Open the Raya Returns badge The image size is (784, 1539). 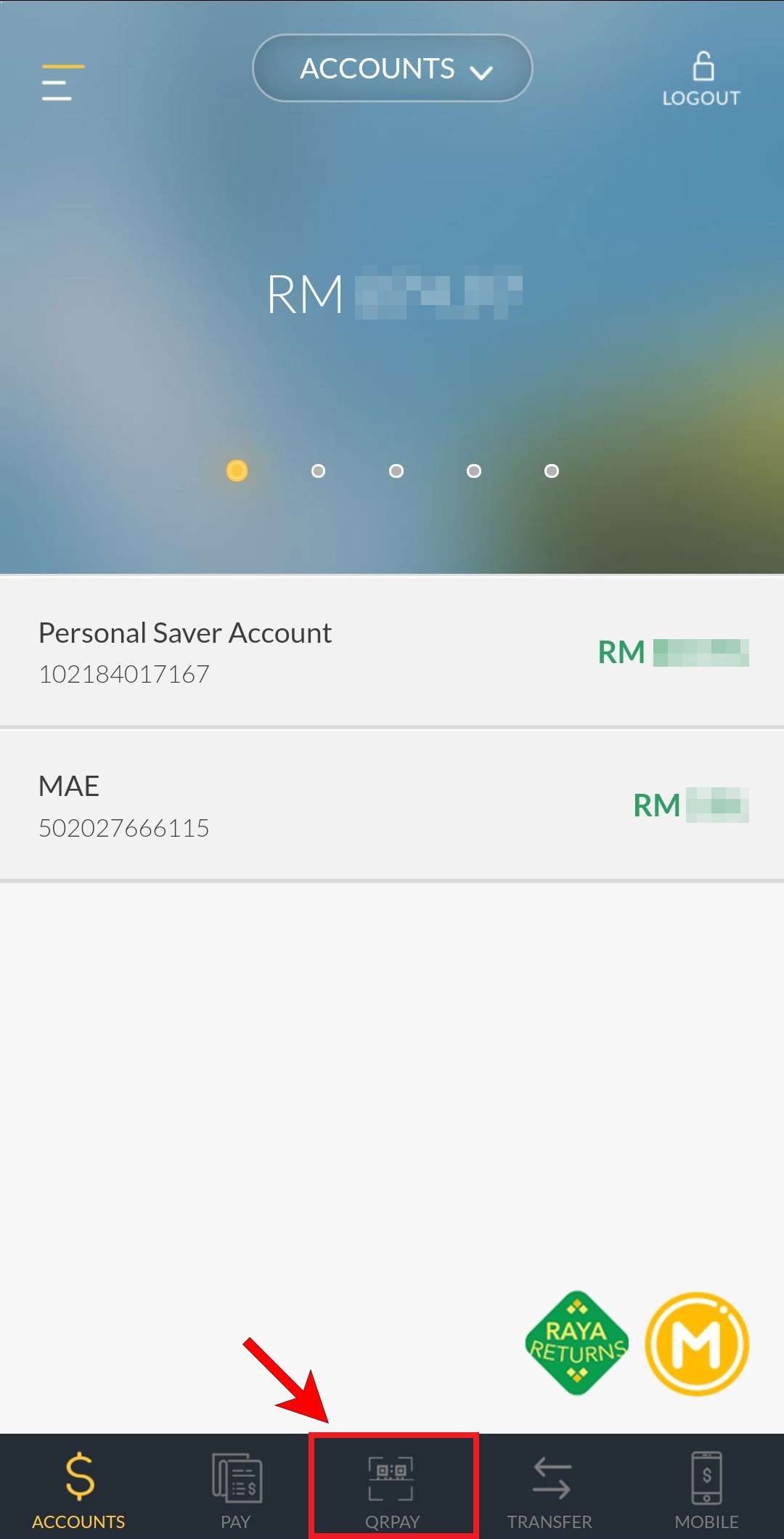tap(576, 1343)
